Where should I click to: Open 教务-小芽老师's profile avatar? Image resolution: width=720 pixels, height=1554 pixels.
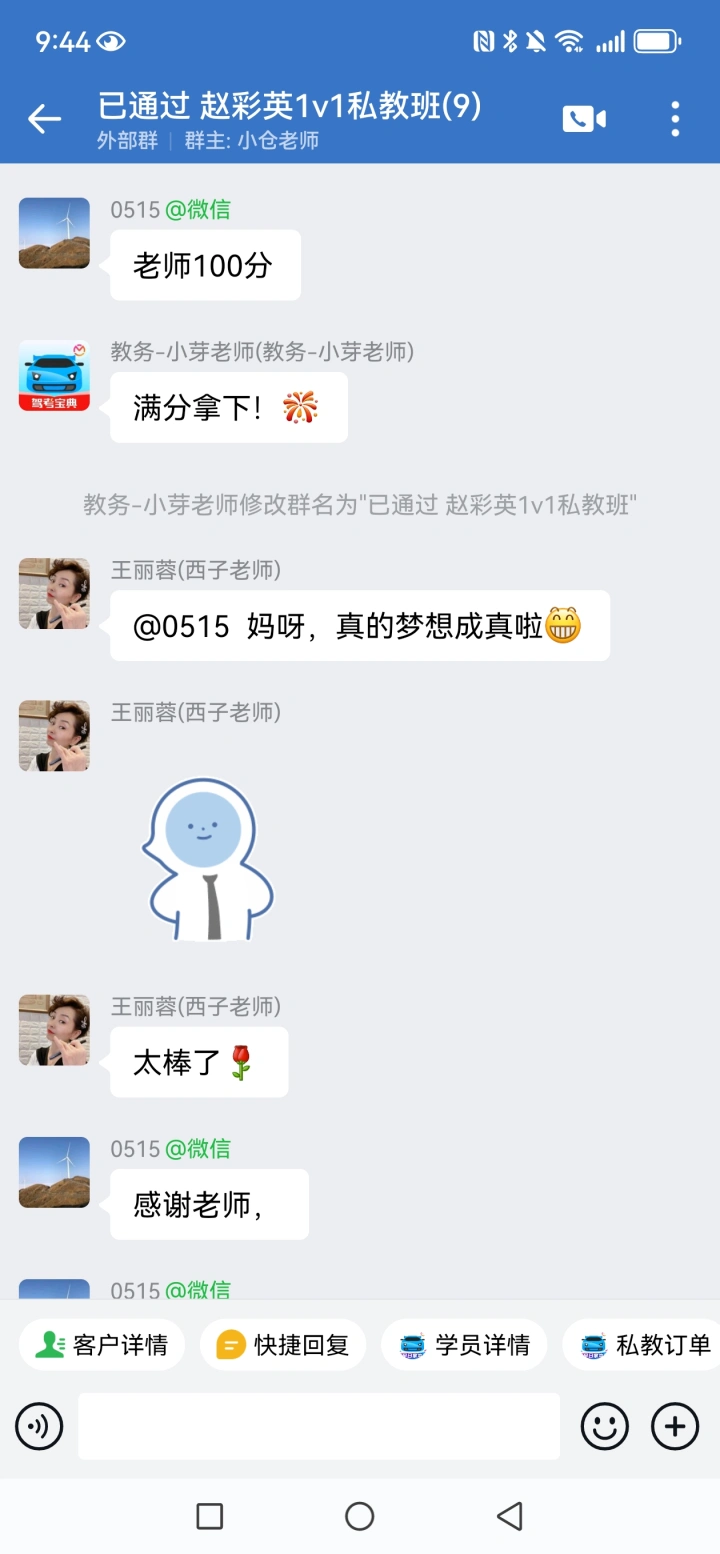pos(54,376)
